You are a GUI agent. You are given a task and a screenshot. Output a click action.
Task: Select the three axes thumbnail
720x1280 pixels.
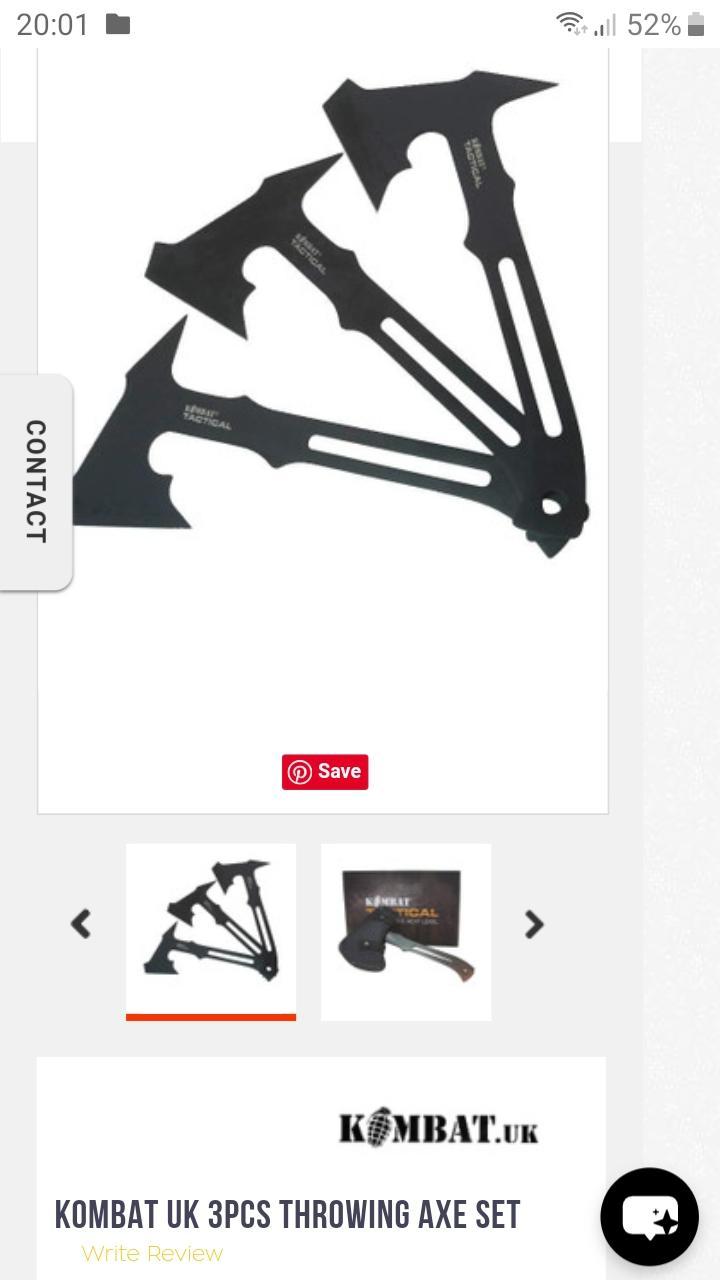click(x=211, y=929)
